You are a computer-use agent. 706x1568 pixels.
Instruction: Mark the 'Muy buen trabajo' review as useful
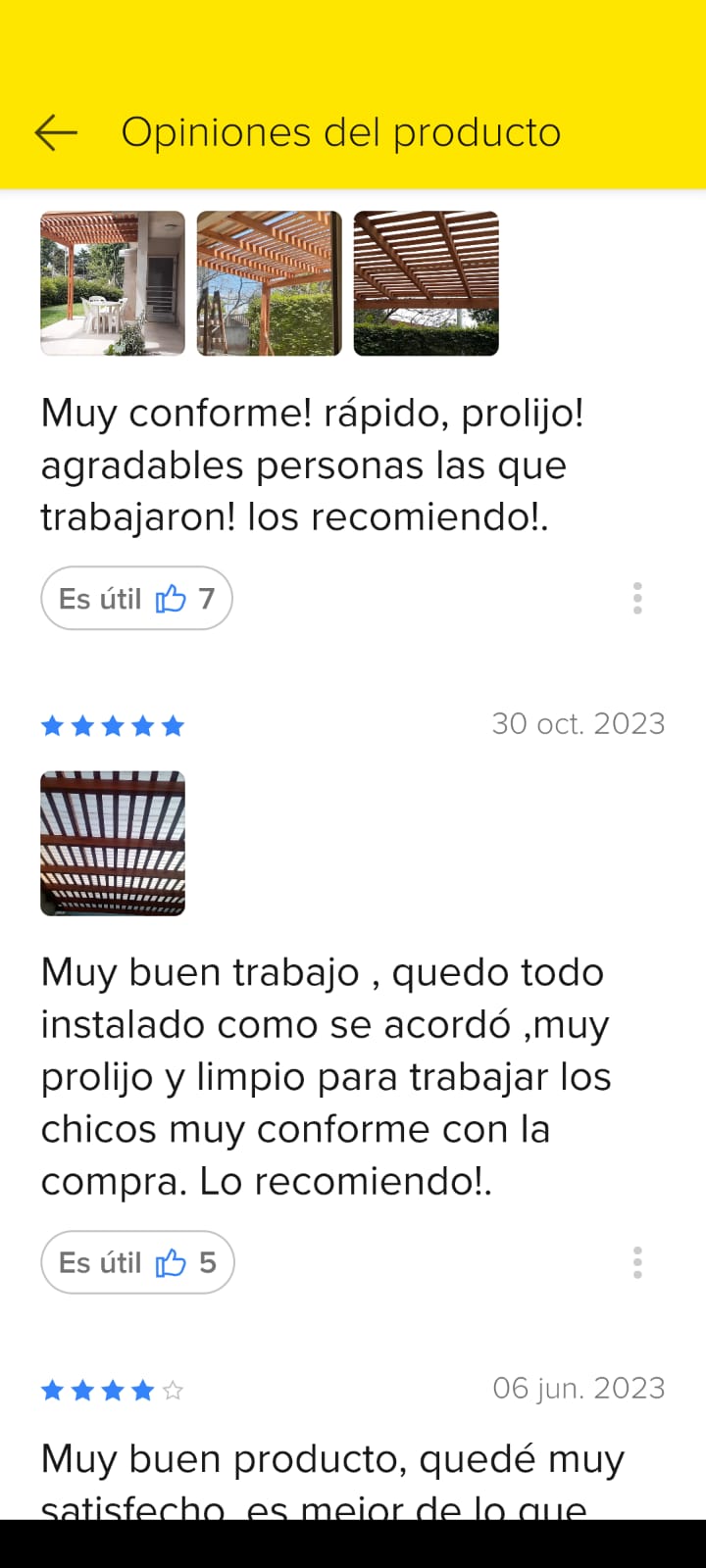(137, 1262)
